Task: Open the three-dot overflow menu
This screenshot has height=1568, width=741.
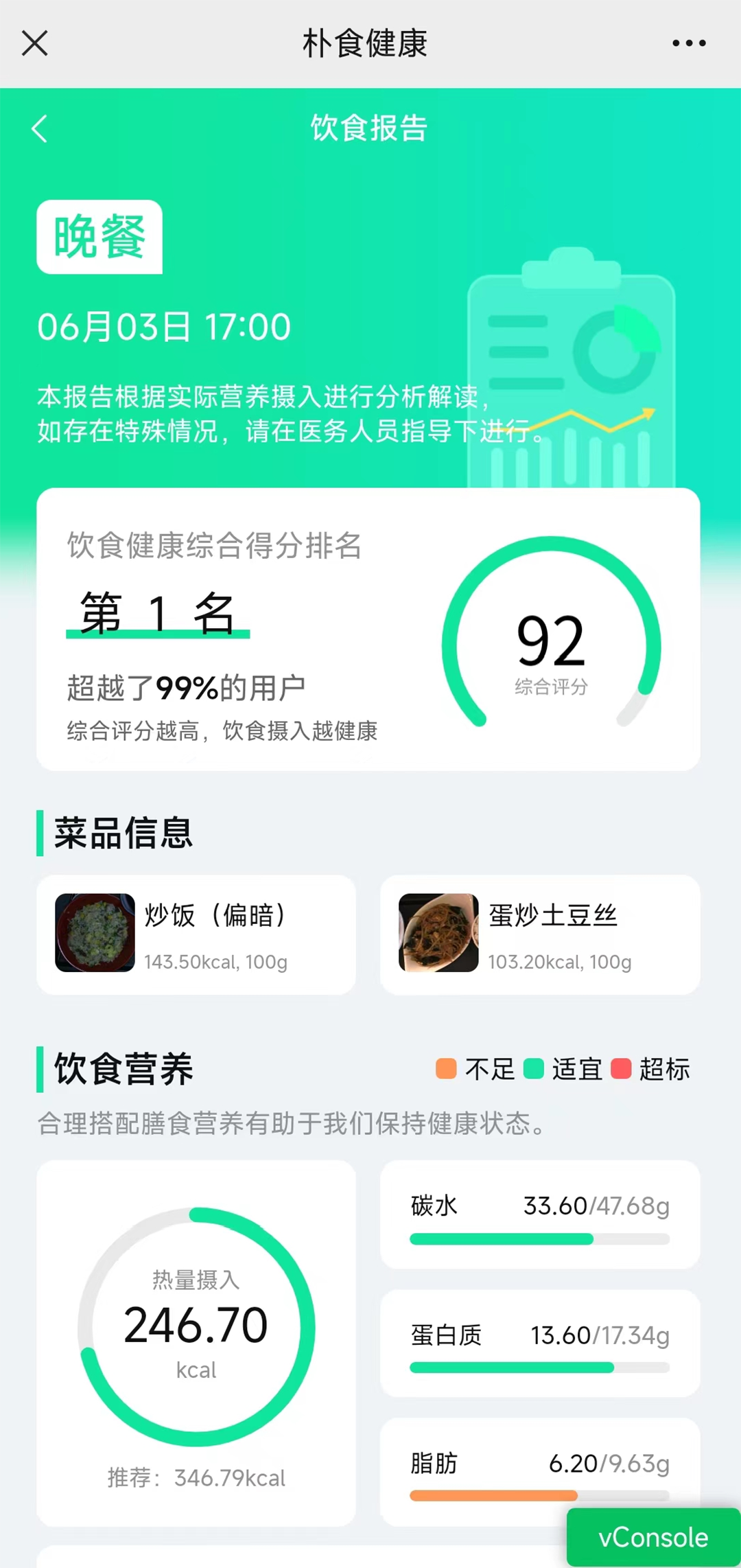Action: point(688,43)
